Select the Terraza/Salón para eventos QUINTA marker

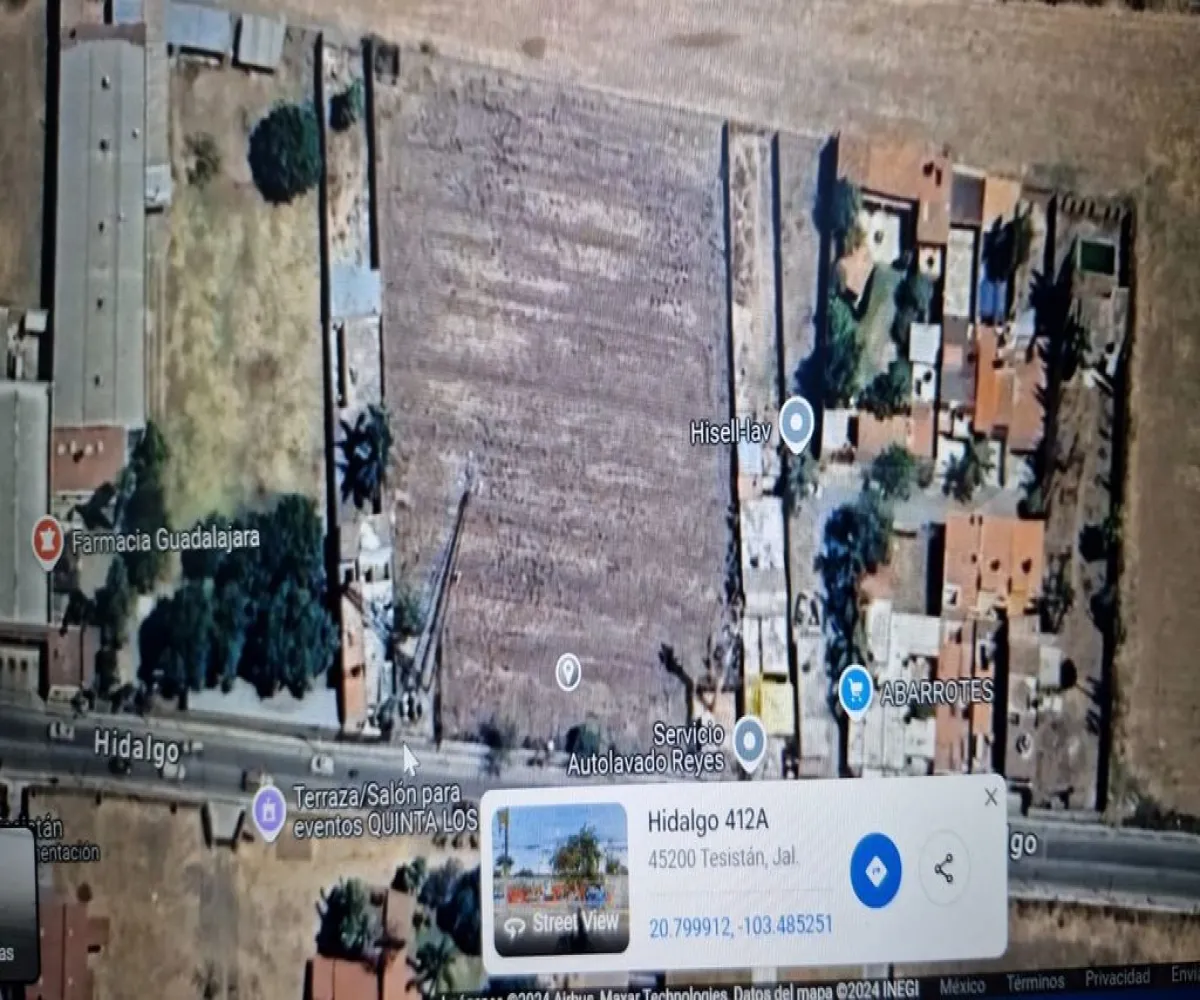tap(268, 811)
